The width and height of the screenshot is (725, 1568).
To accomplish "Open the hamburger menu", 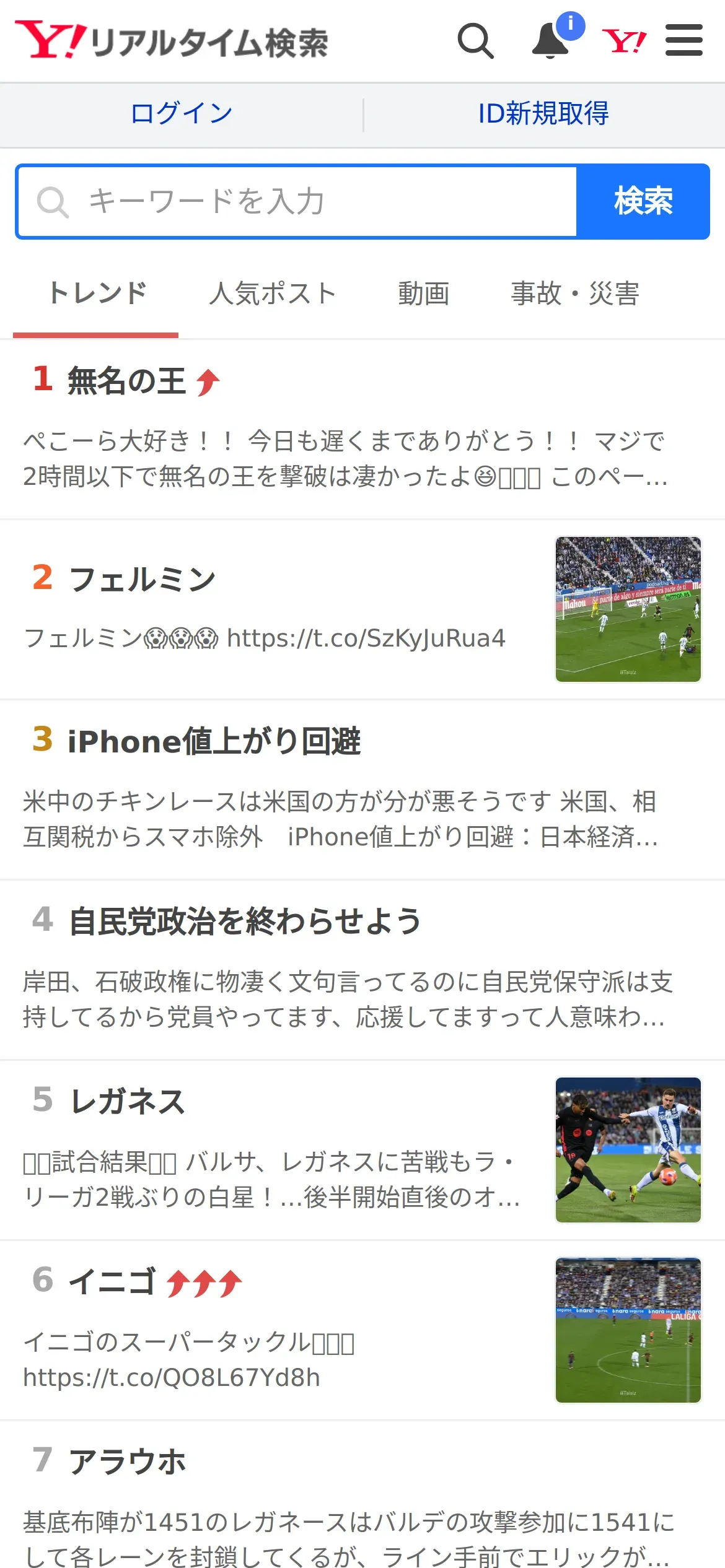I will coord(683,41).
